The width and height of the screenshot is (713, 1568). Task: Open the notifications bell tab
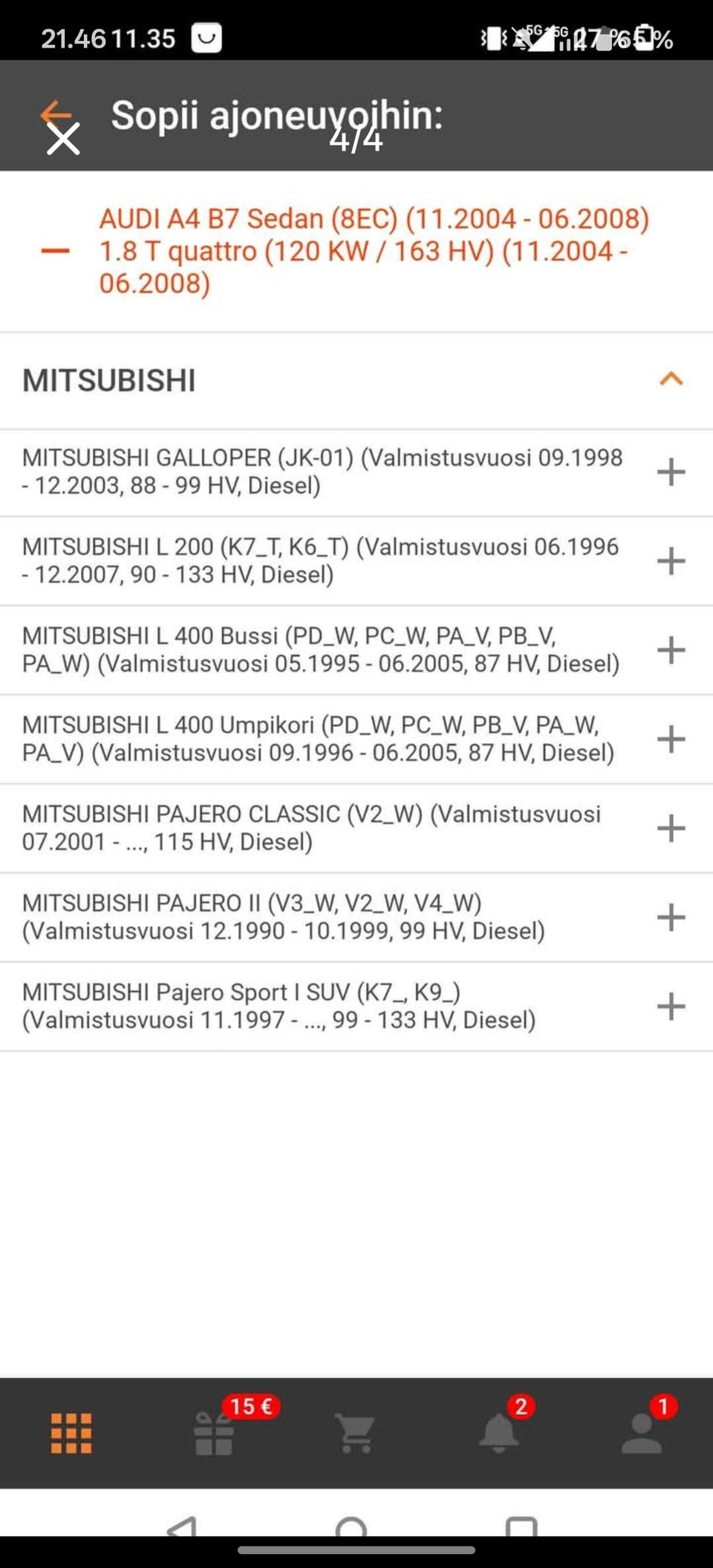499,1433
